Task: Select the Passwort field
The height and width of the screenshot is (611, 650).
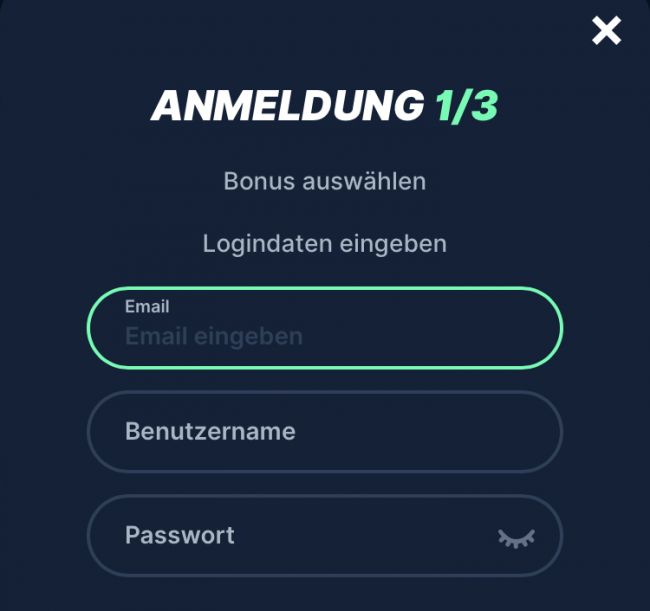Action: tap(290, 536)
